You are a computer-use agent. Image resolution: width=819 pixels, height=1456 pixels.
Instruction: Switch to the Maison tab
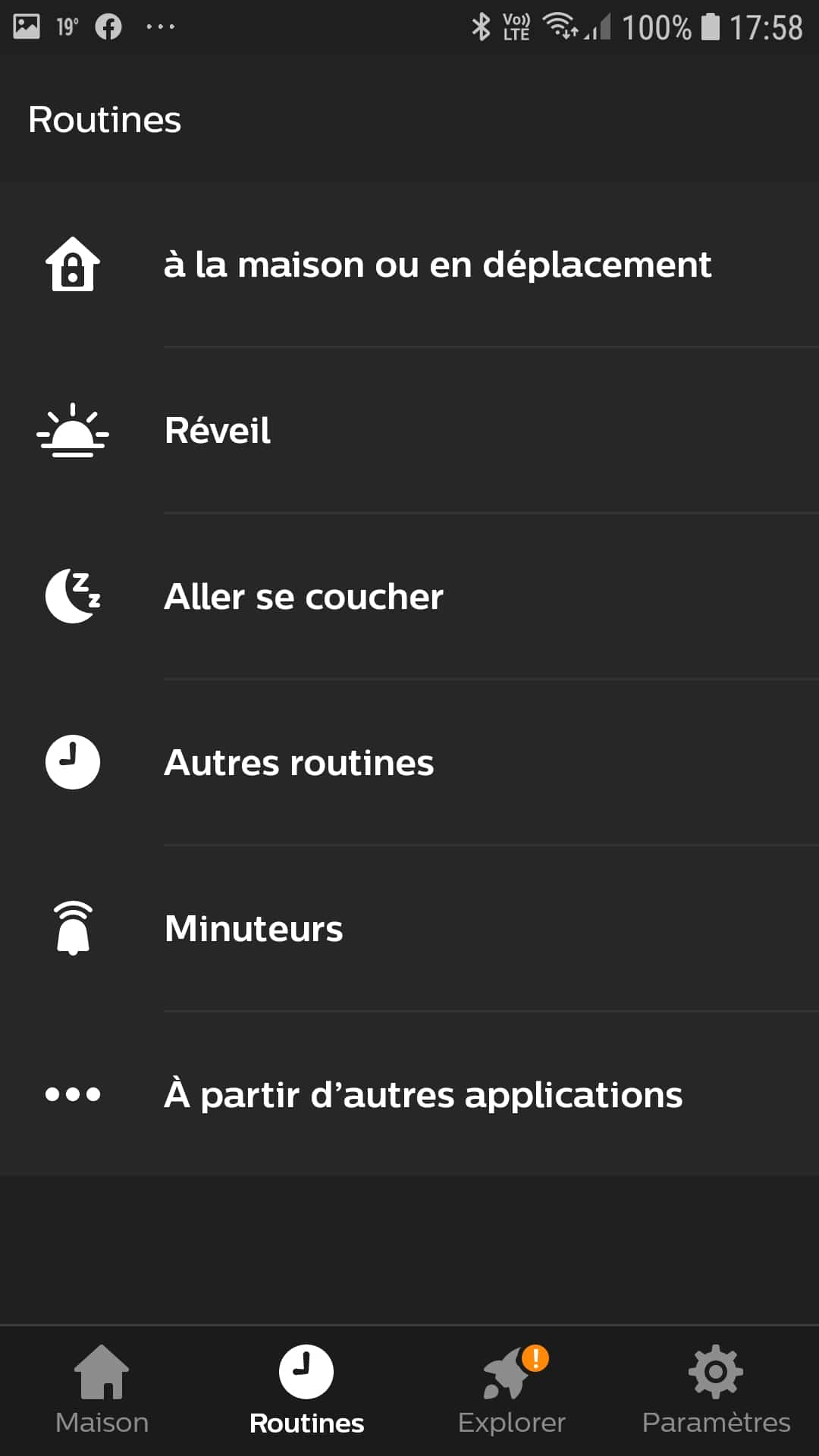pyautogui.click(x=102, y=1391)
